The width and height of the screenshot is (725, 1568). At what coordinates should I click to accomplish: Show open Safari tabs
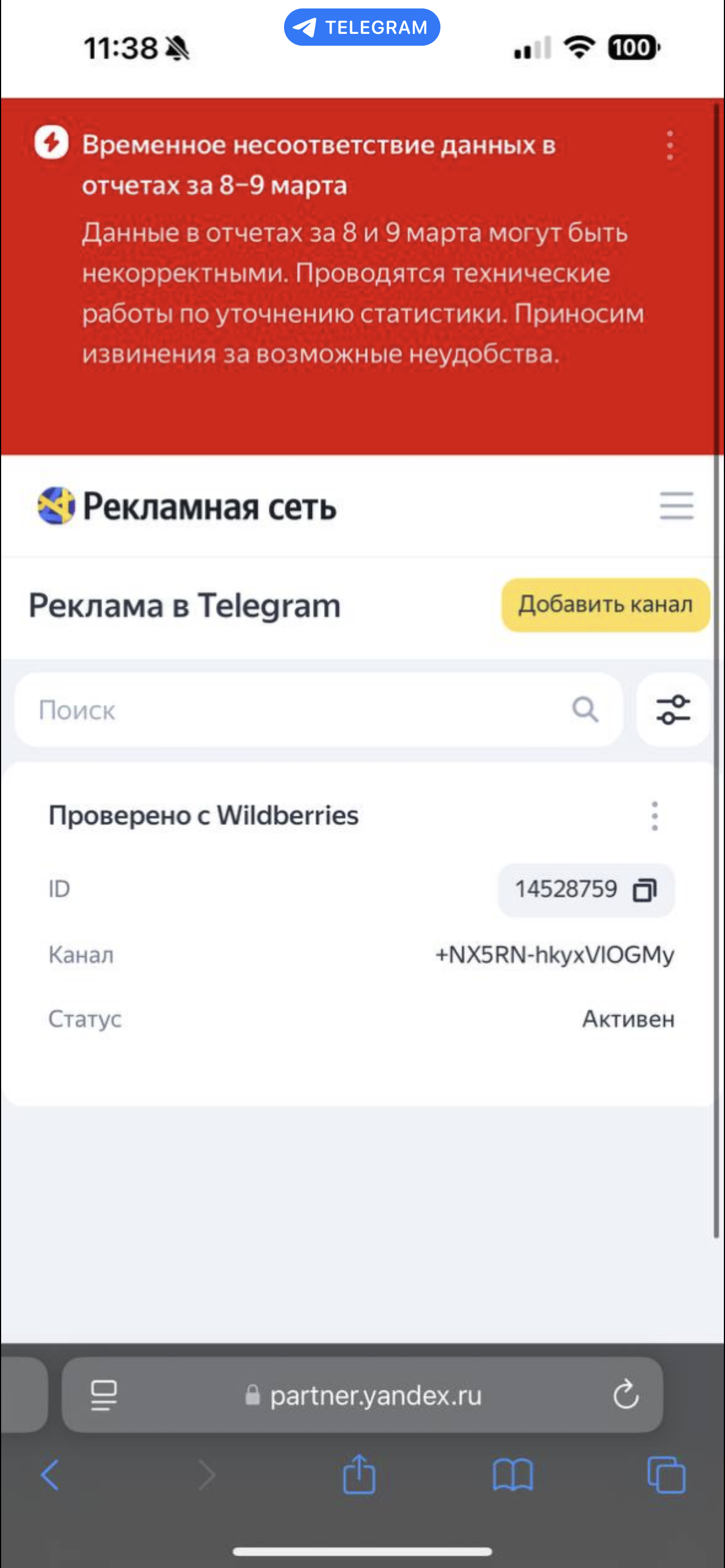(x=666, y=1475)
